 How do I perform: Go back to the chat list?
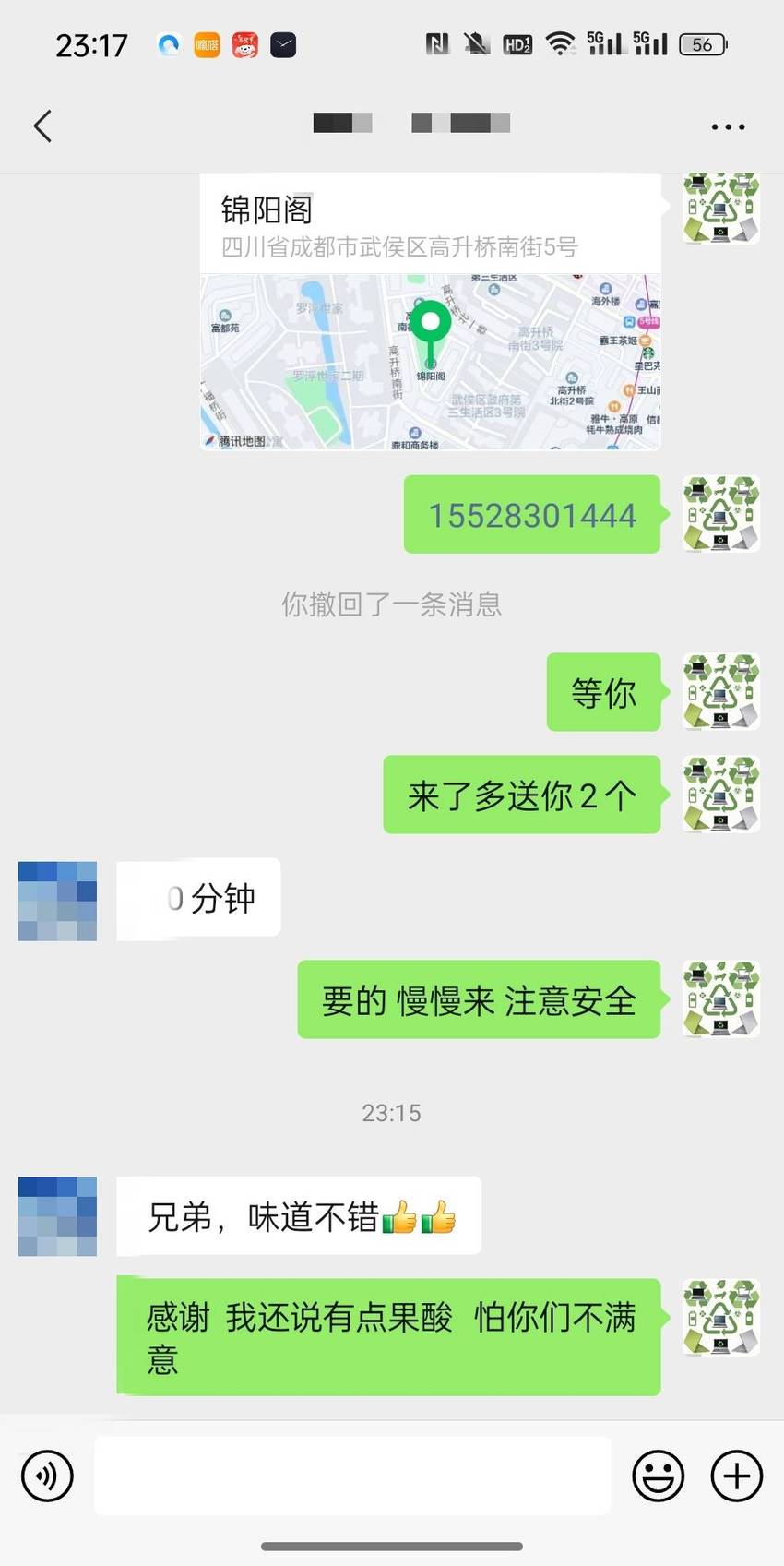tap(42, 126)
